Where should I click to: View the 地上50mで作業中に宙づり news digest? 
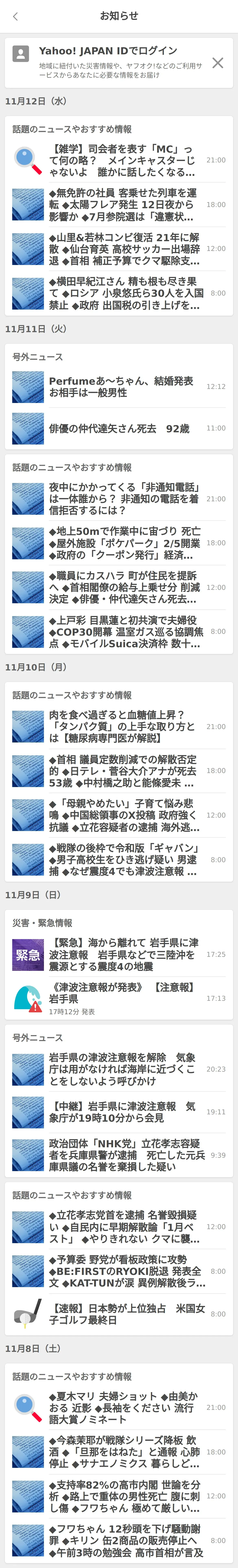122,543
